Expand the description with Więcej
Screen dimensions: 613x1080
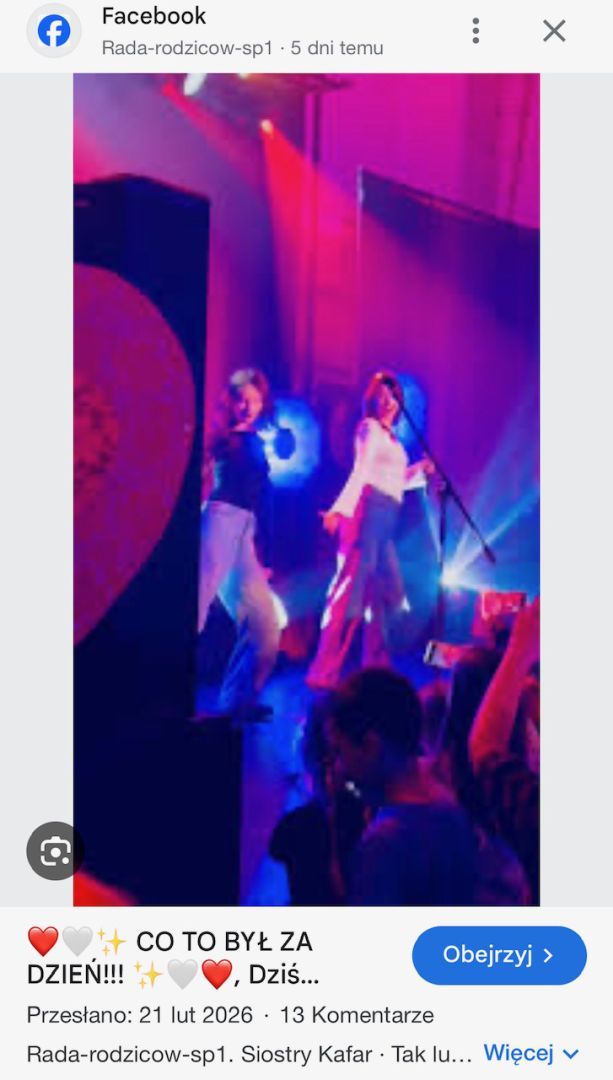coord(531,1053)
